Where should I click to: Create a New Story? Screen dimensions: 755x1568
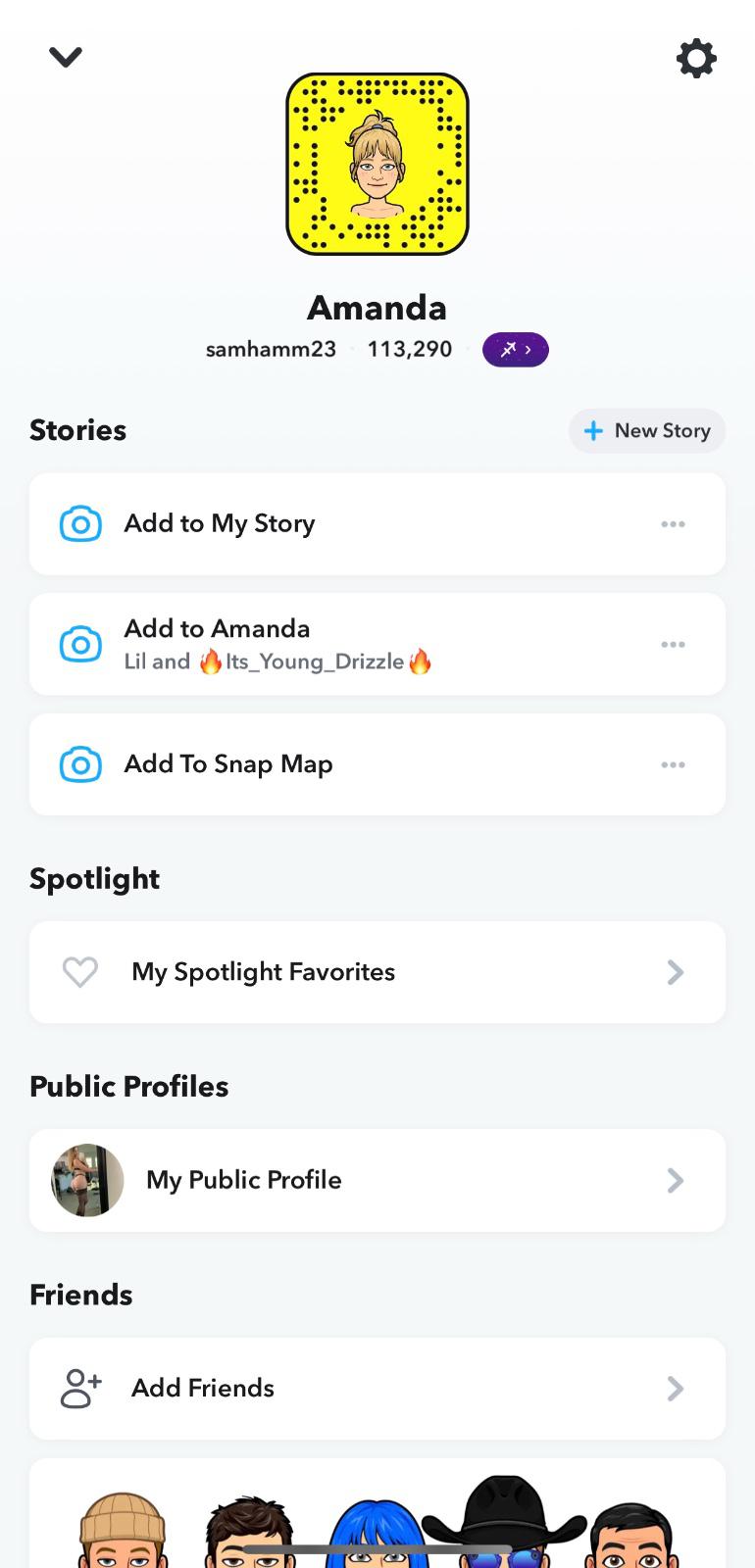click(647, 431)
